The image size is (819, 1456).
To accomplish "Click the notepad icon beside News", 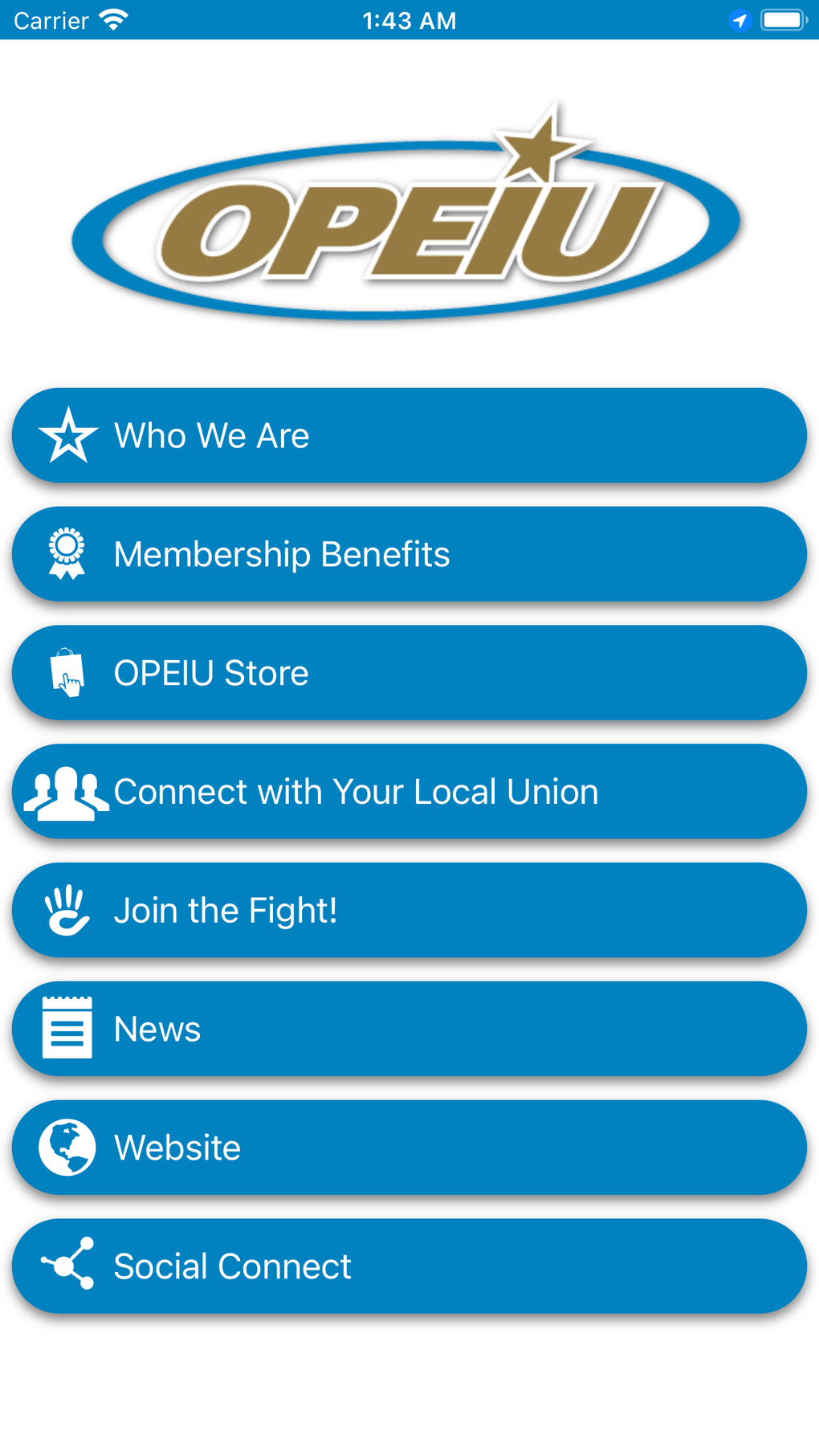I will (x=68, y=1029).
